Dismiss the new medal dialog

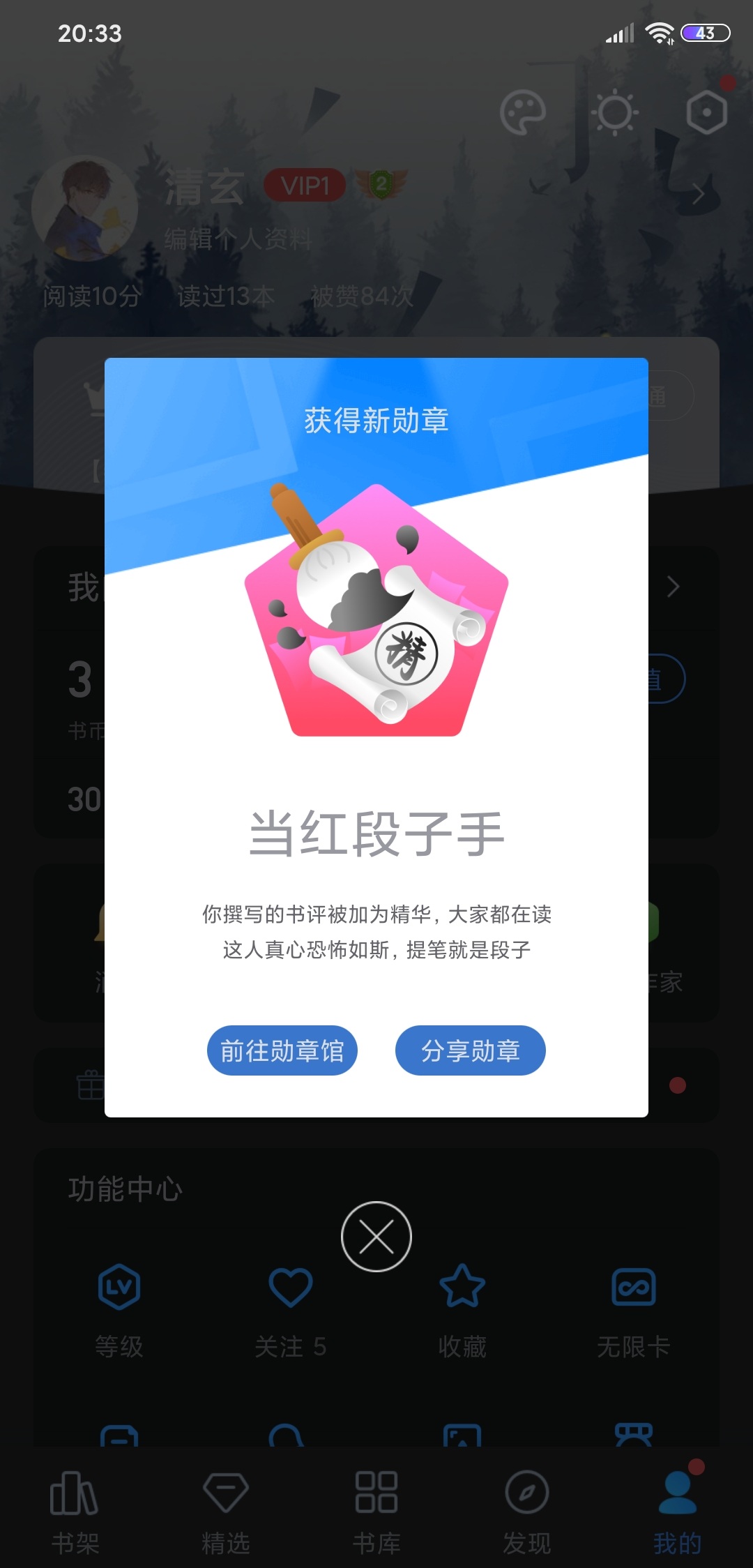tap(376, 1237)
